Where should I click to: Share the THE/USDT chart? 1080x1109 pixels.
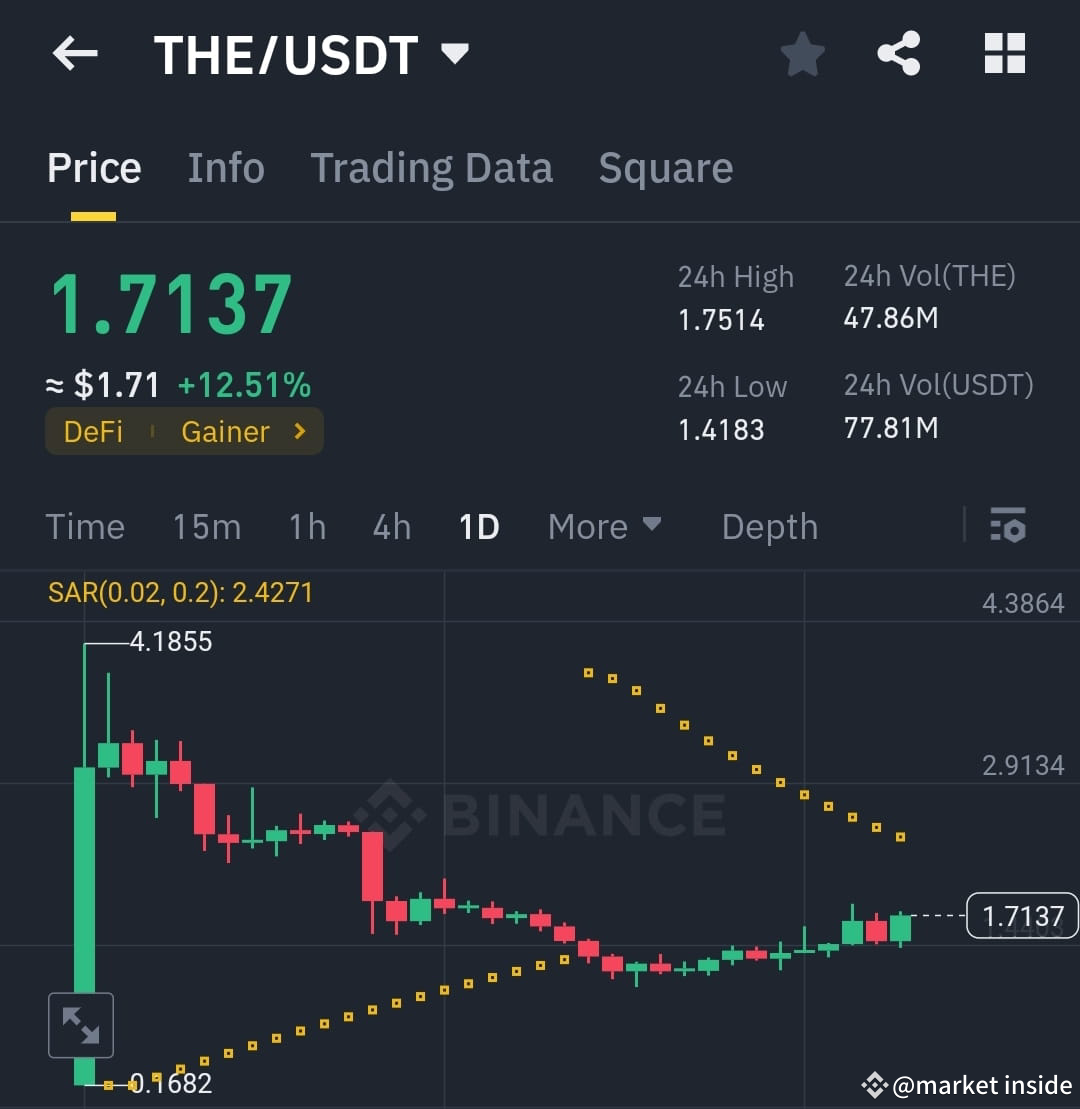point(898,54)
